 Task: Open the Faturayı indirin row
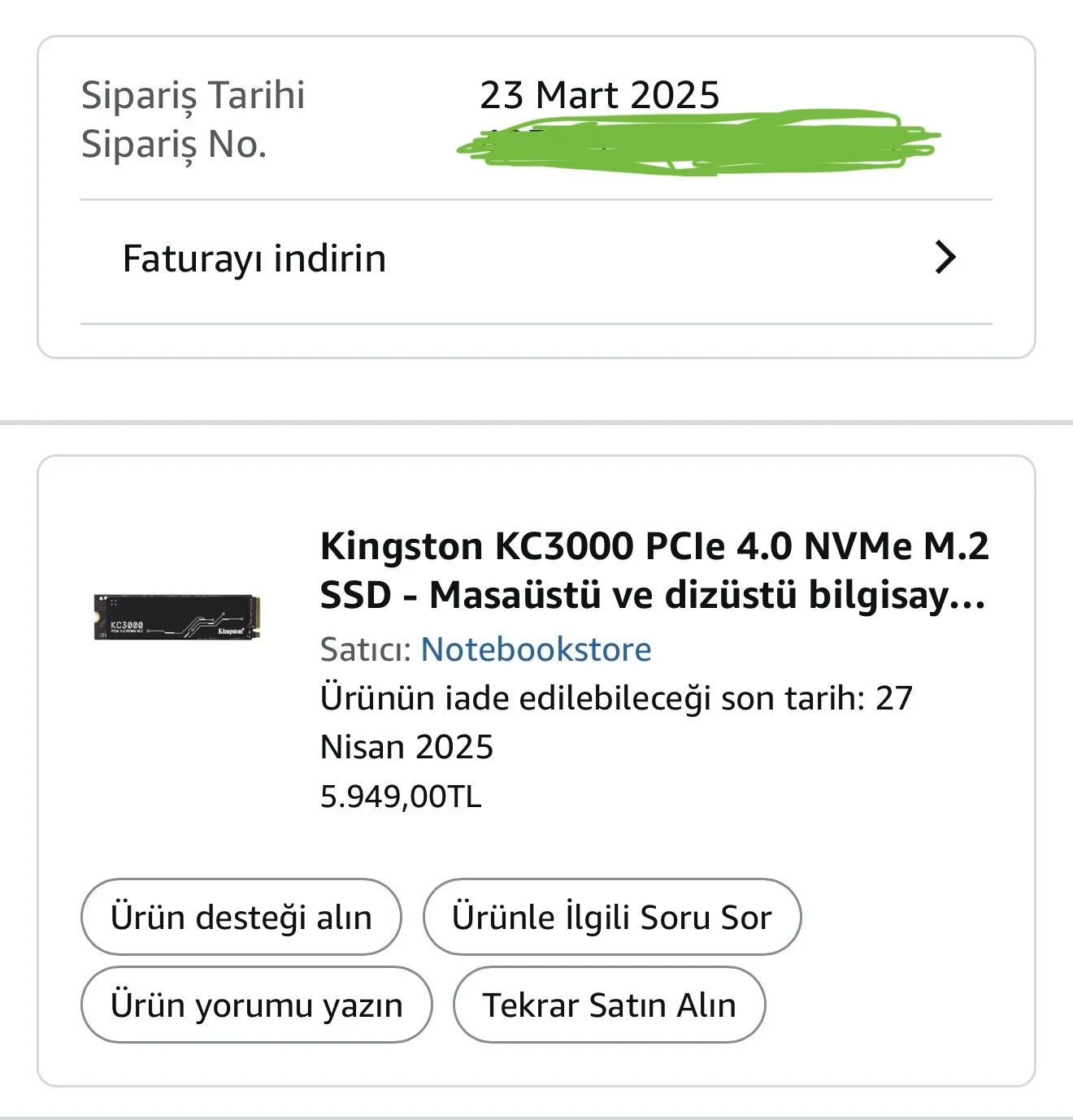click(x=536, y=259)
